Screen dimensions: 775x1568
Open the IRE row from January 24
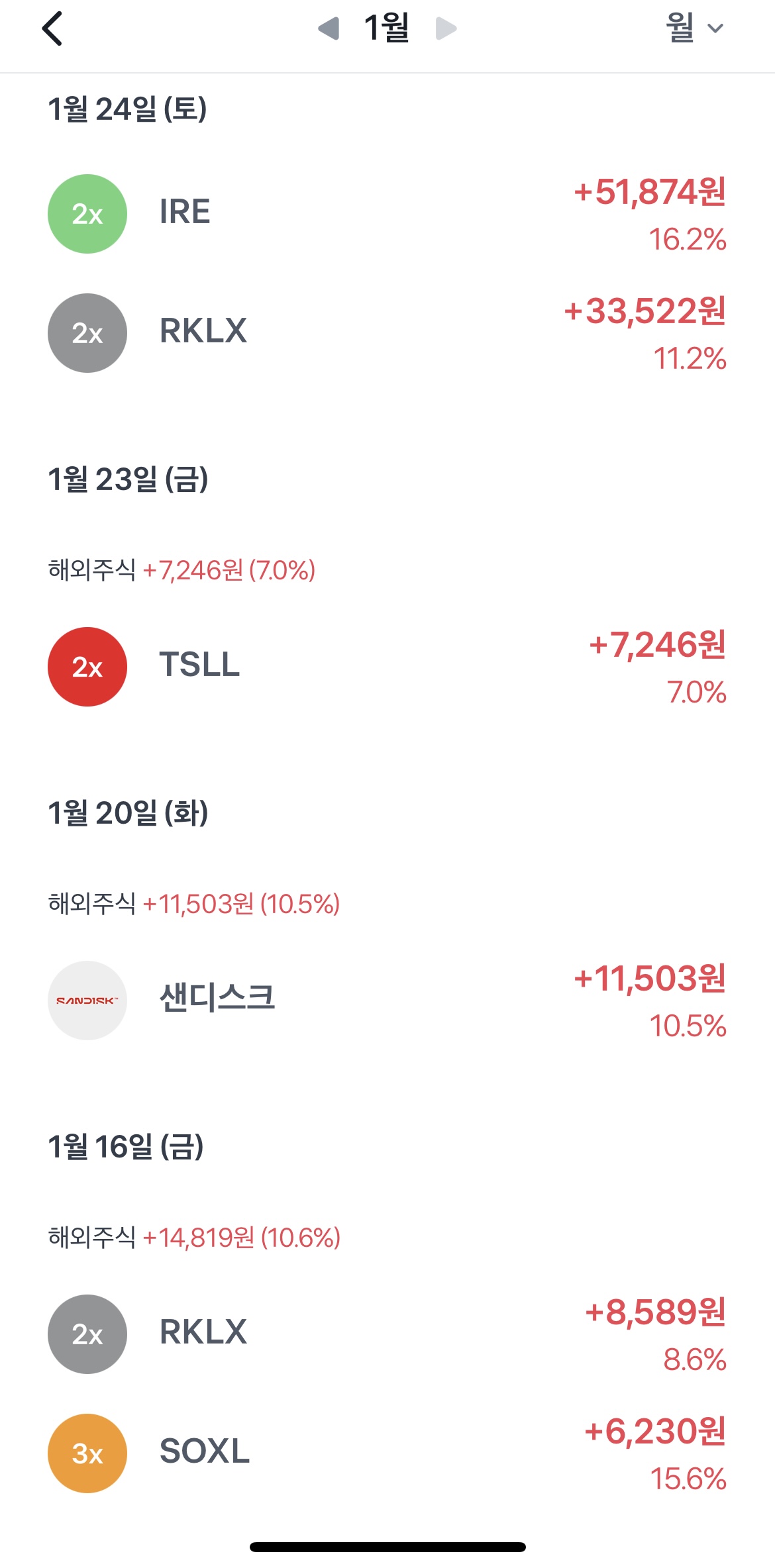pos(387,214)
